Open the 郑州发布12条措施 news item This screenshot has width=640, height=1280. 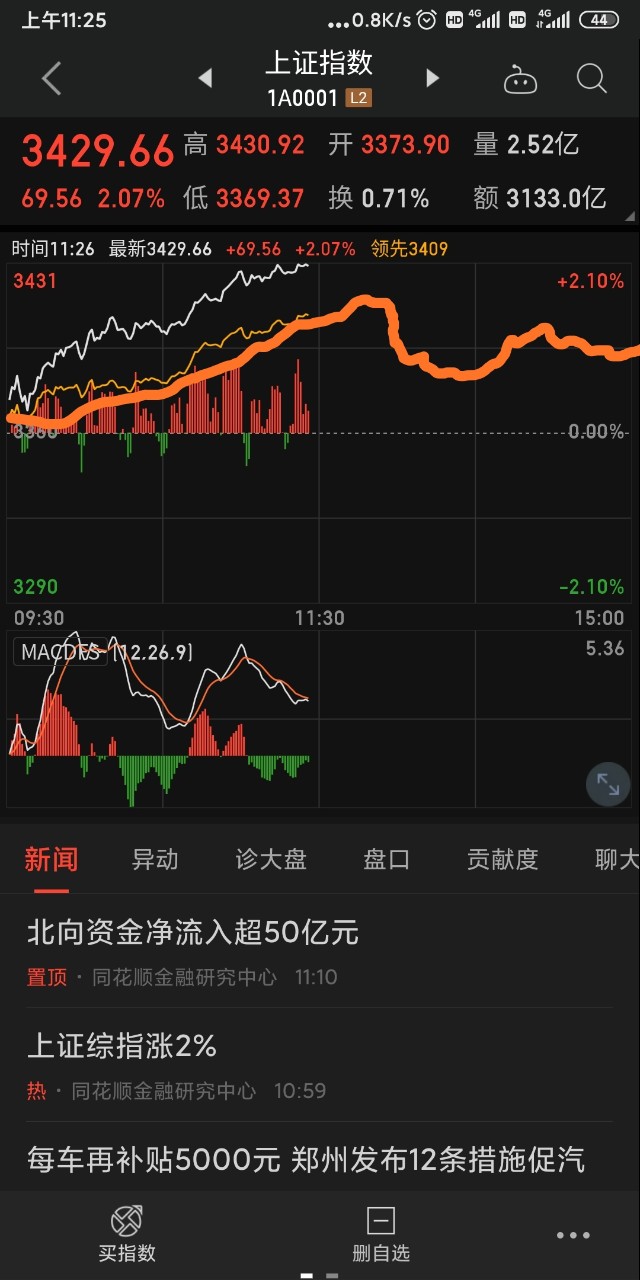click(306, 1160)
